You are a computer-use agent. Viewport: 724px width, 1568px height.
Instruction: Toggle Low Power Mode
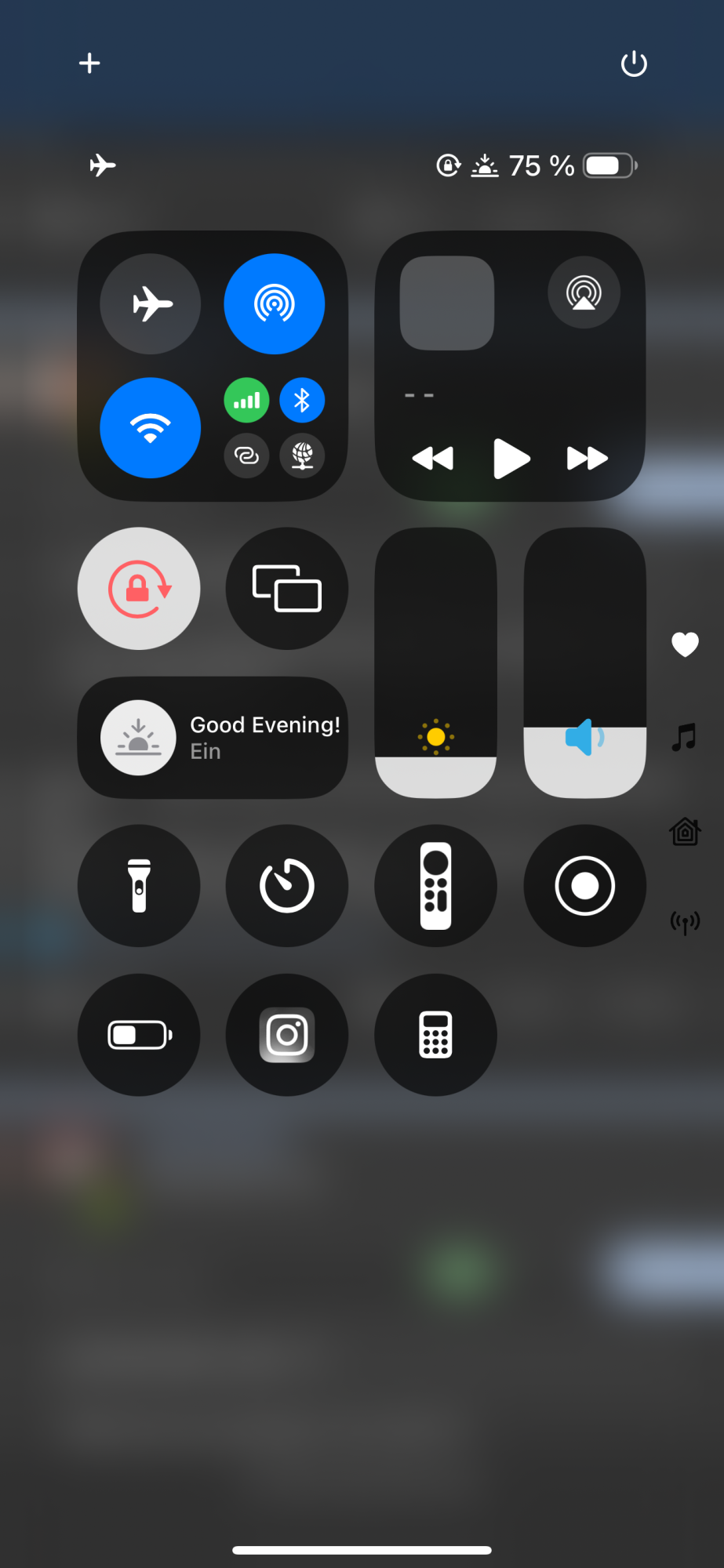pyautogui.click(x=139, y=1035)
